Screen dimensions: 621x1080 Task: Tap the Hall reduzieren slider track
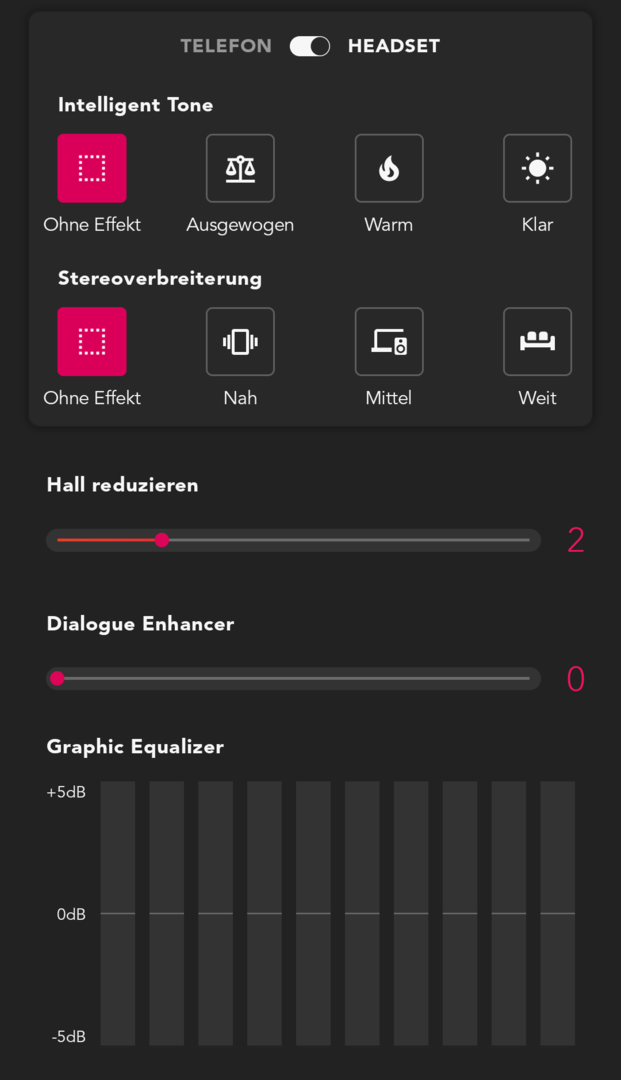point(293,540)
